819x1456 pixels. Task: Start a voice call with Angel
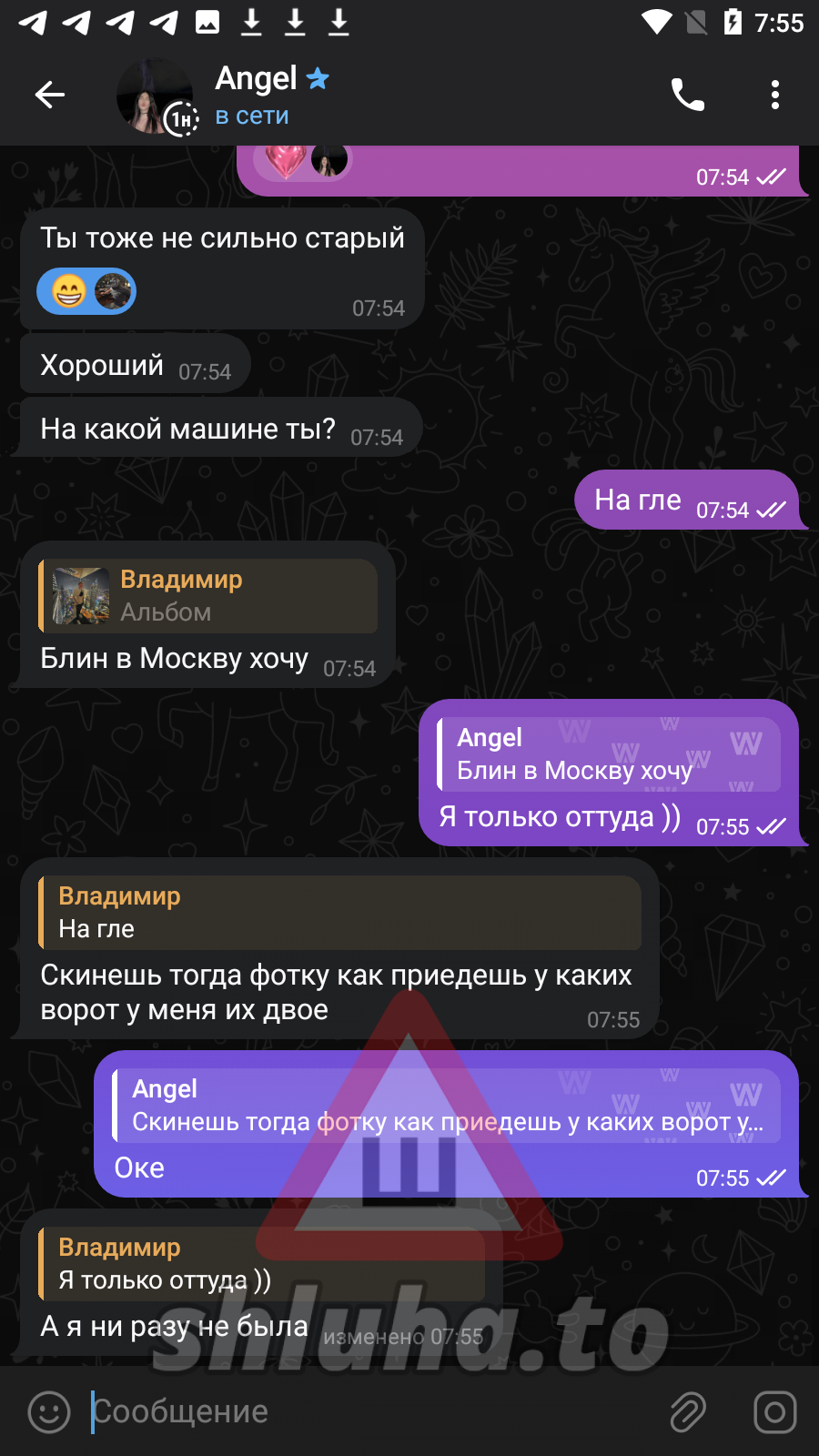687,95
